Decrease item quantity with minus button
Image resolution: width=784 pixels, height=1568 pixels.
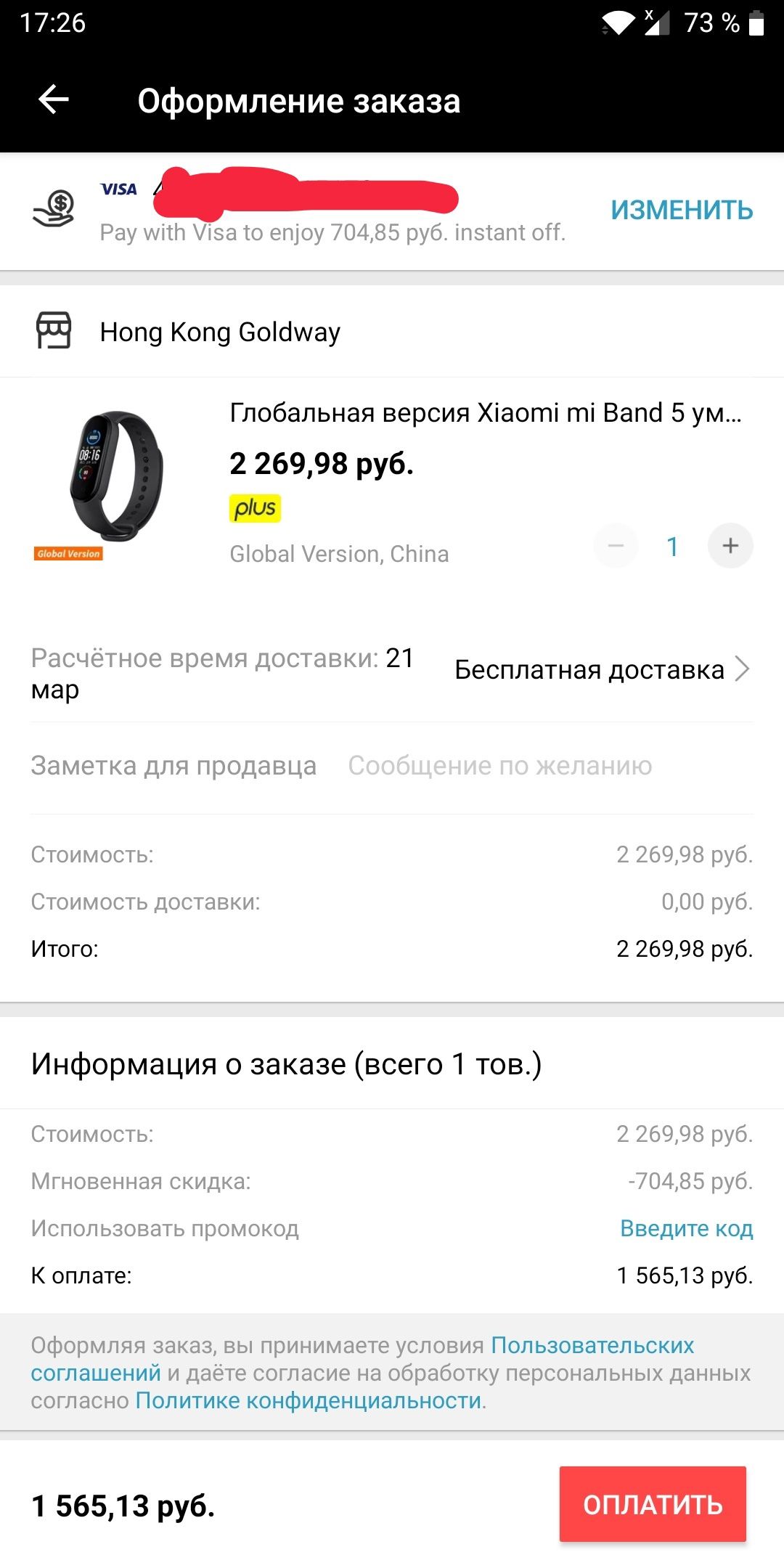coord(616,546)
